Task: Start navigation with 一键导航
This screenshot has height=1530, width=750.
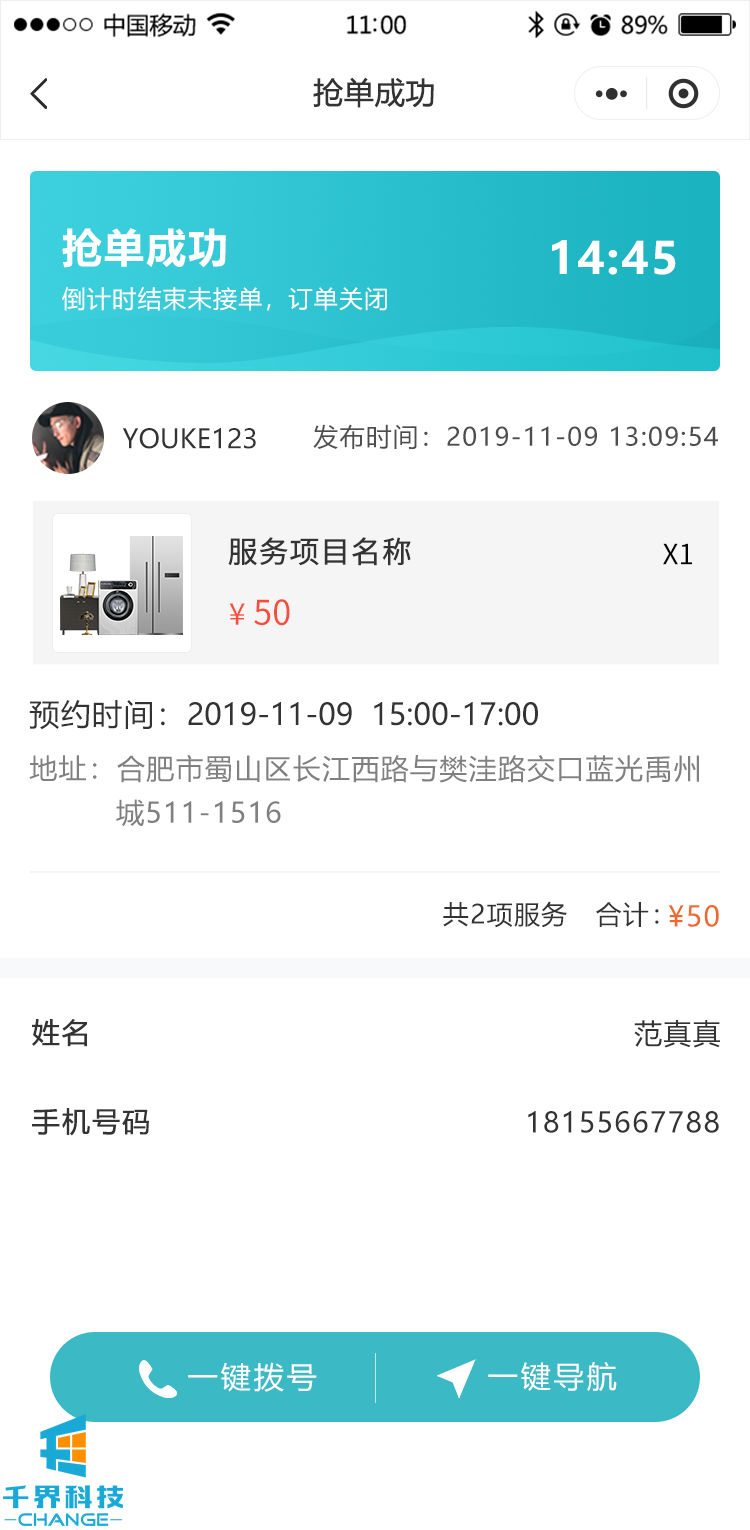Action: (528, 1378)
